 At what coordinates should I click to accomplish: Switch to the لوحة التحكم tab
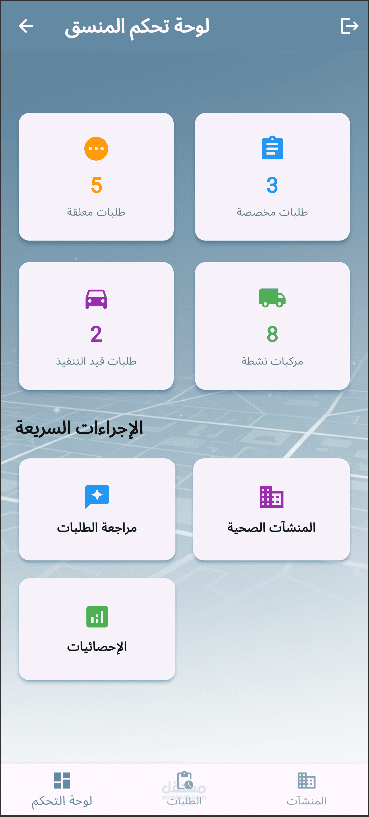click(62, 788)
